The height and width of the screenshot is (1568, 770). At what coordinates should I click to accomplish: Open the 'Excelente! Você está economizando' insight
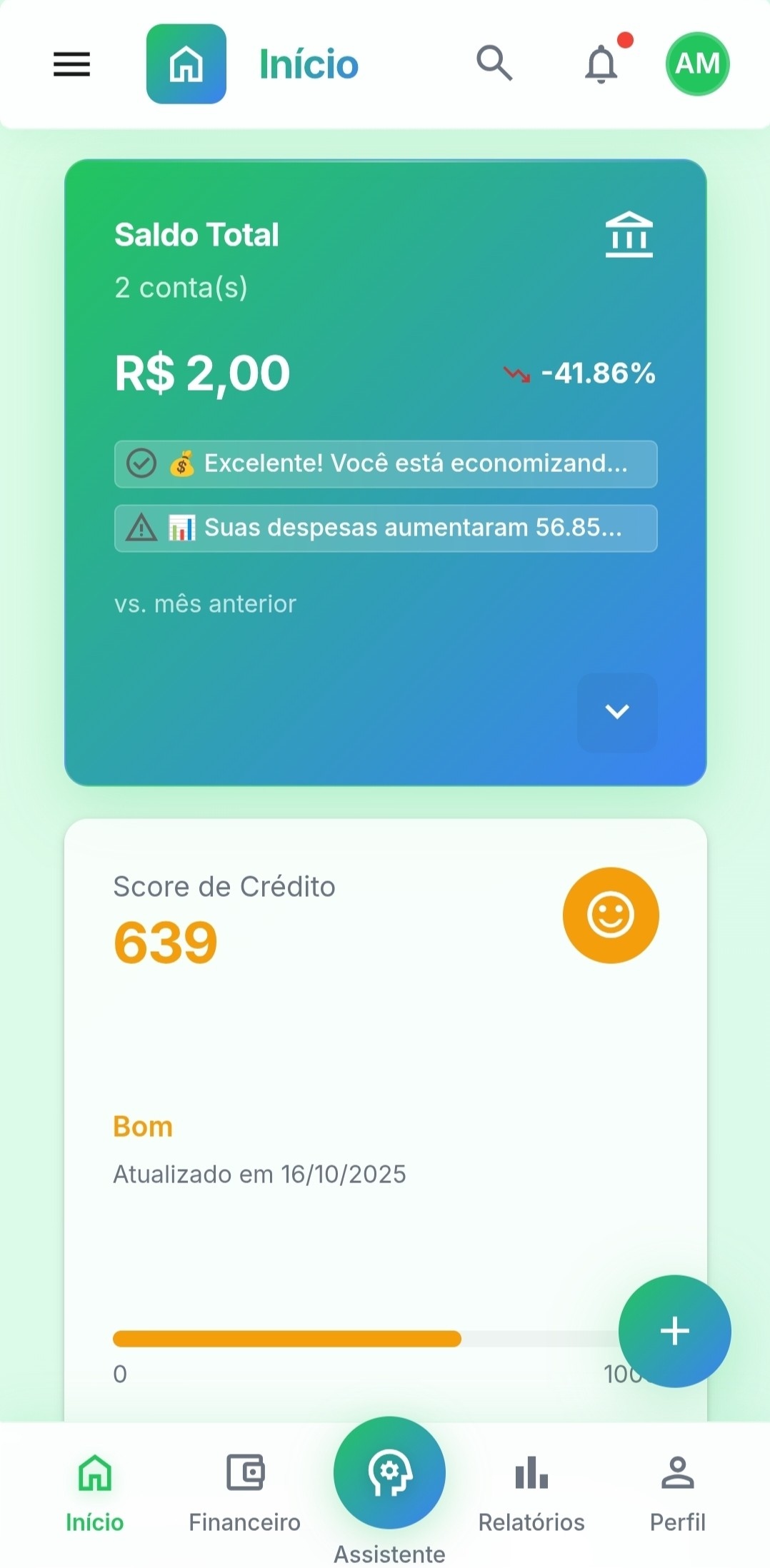pyautogui.click(x=386, y=464)
